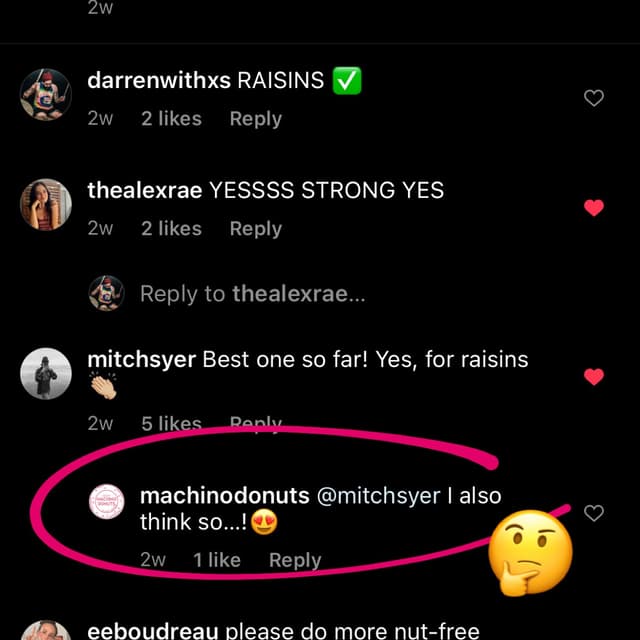
Task: Tap Reply under machinodonuts's comment
Action: coord(295,560)
